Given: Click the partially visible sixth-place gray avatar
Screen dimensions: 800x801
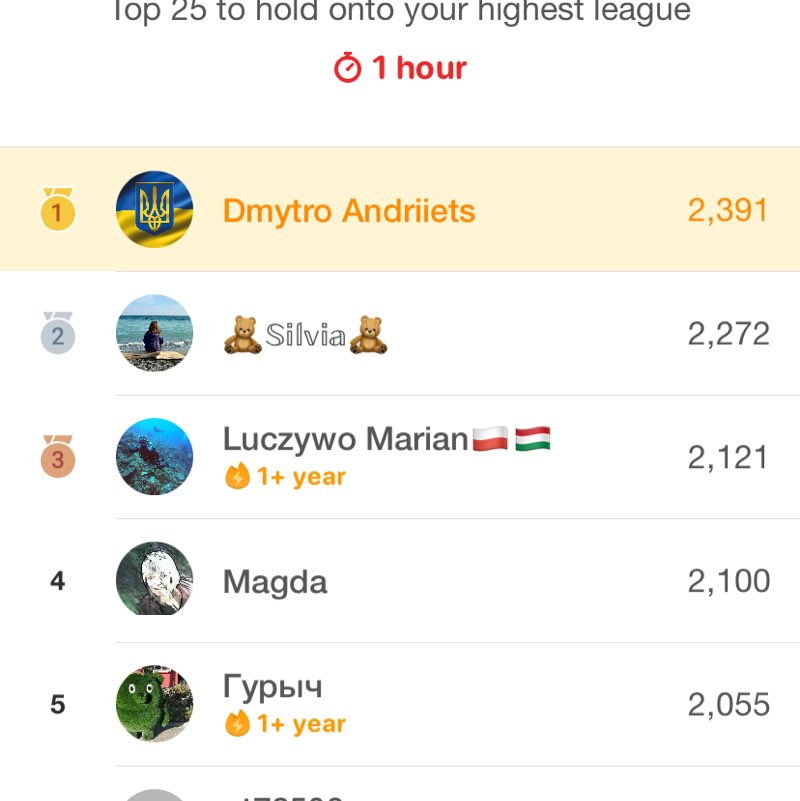Looking at the screenshot, I should pyautogui.click(x=154, y=795).
